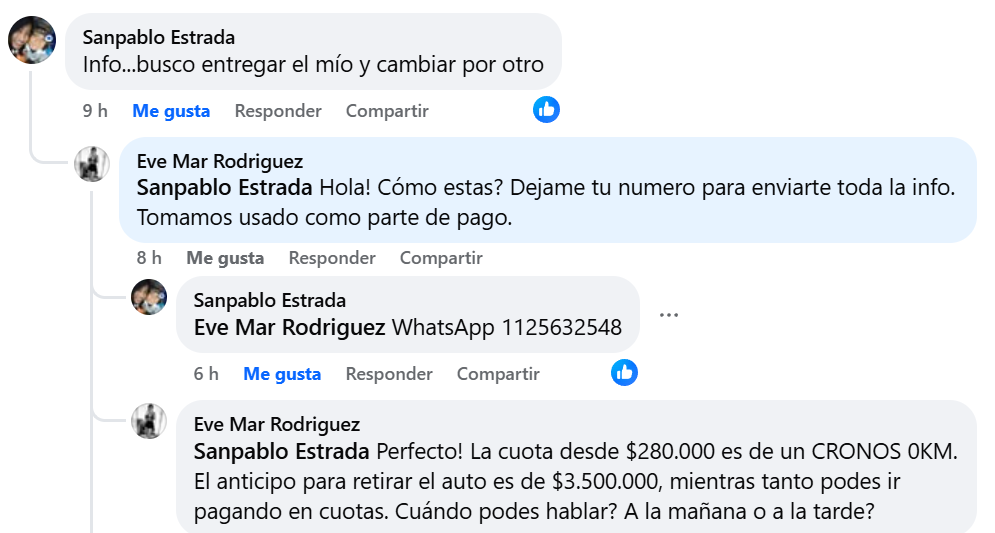View like reactions on the WhatsApp comment
This screenshot has width=995, height=533.
pos(625,373)
